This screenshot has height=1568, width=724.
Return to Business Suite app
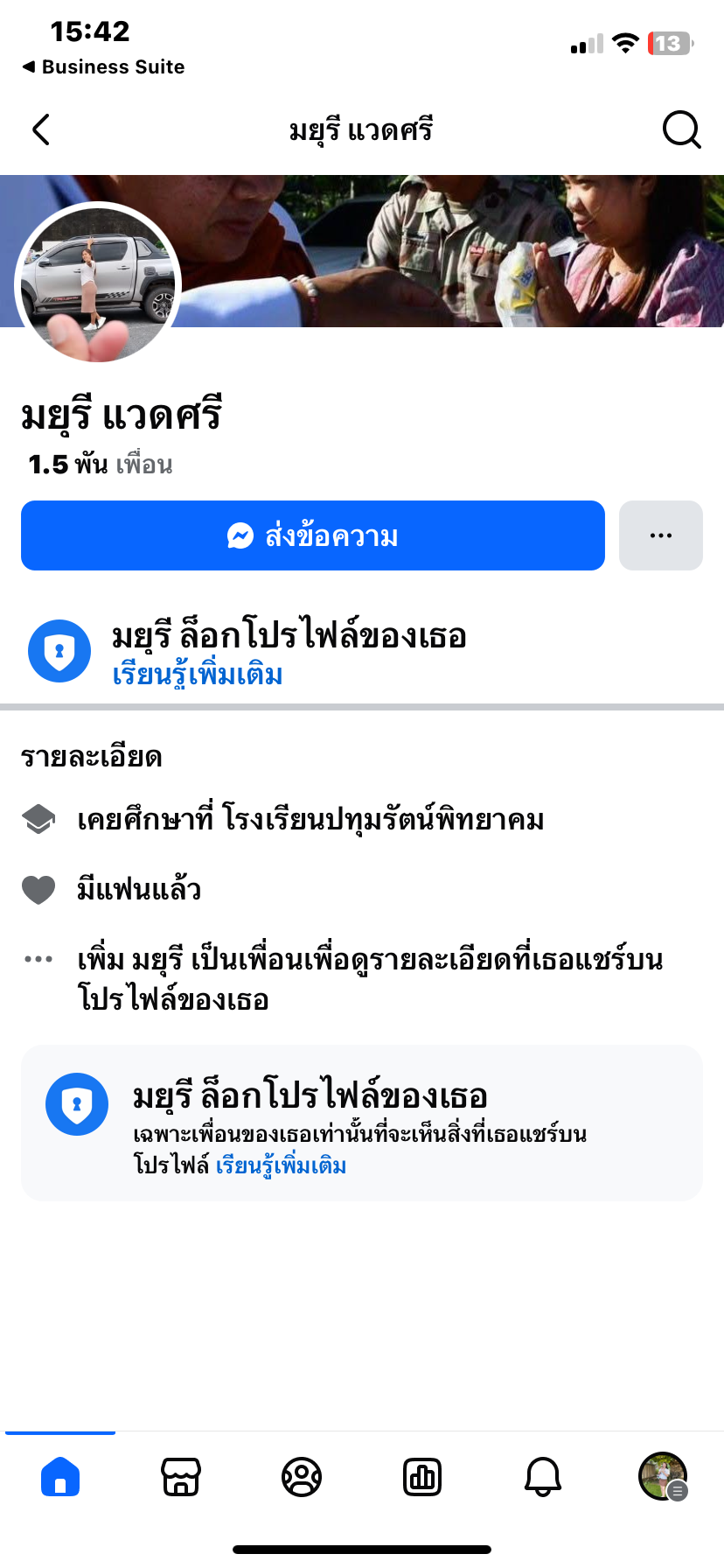point(103,66)
